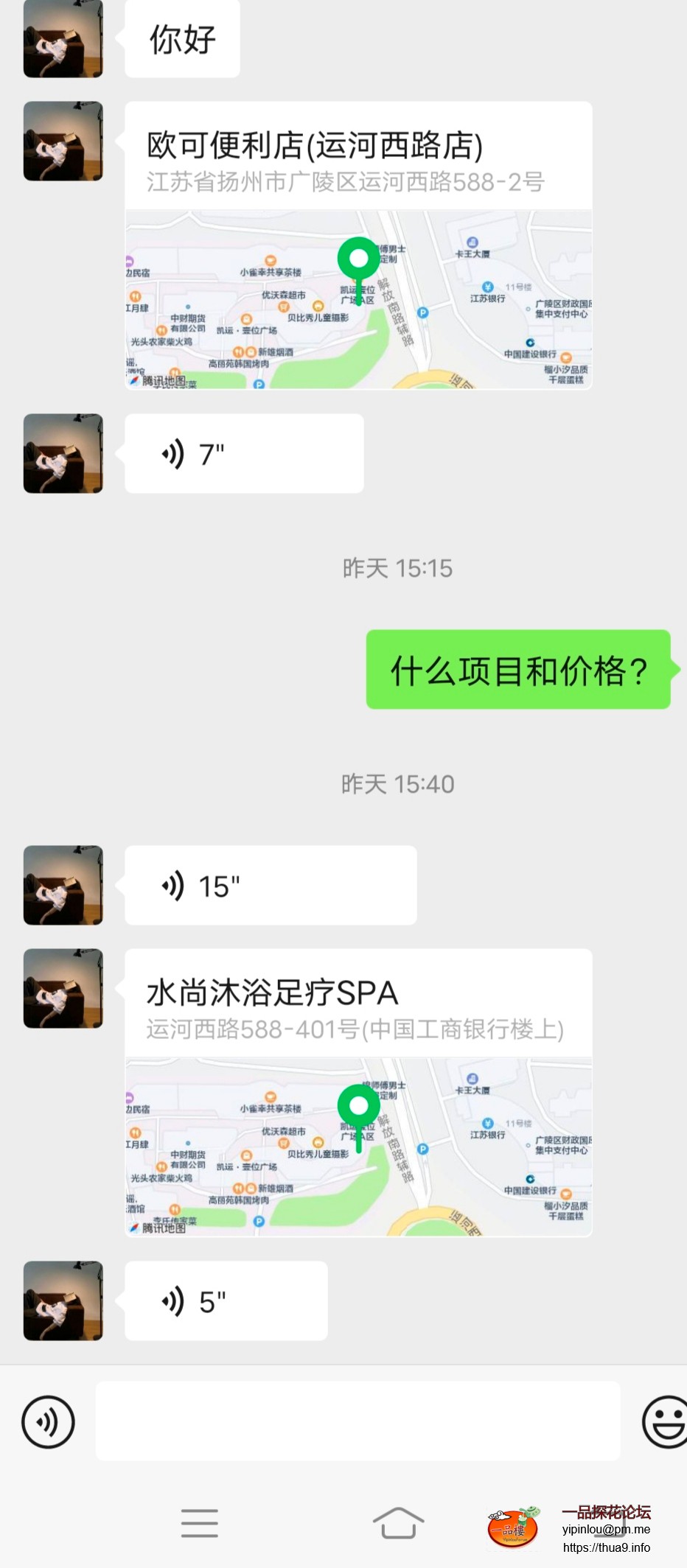Go to the home screen
687x1568 pixels.
point(398,1522)
